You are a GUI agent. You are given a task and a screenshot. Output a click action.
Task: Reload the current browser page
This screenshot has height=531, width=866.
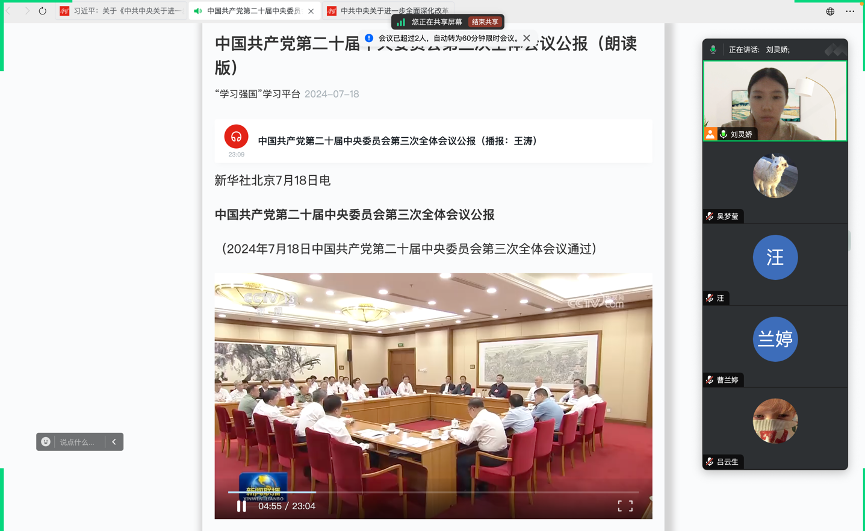[42, 11]
